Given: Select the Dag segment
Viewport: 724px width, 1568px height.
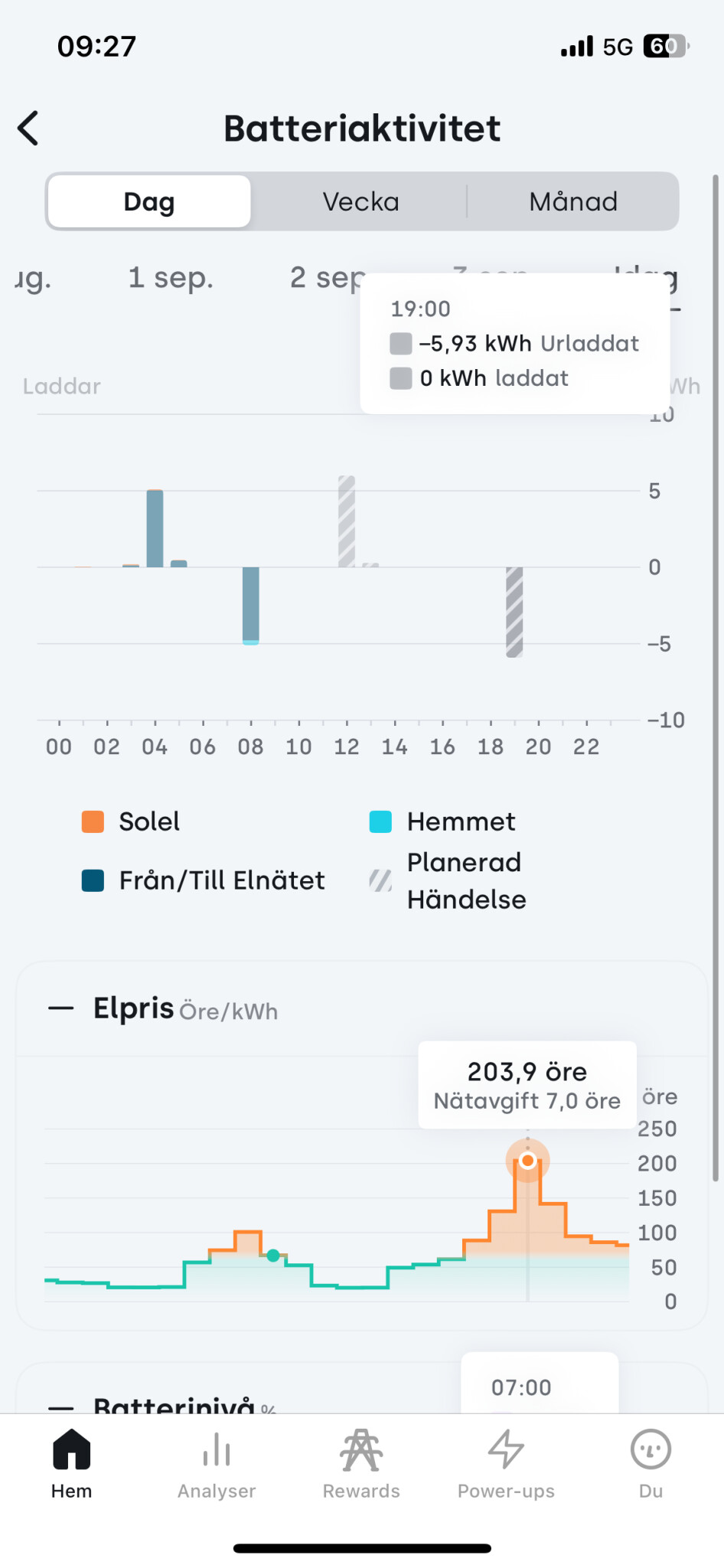Looking at the screenshot, I should click(x=149, y=202).
